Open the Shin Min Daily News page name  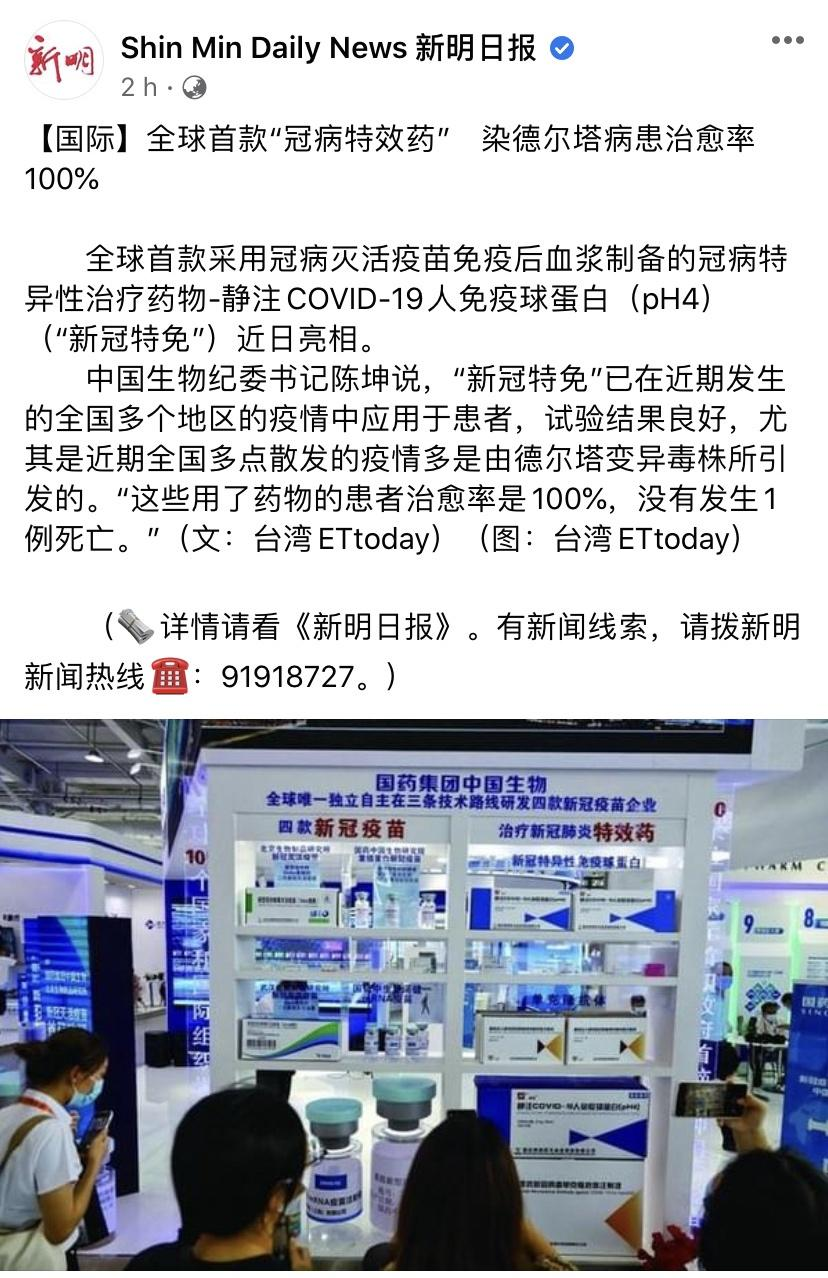[x=328, y=47]
